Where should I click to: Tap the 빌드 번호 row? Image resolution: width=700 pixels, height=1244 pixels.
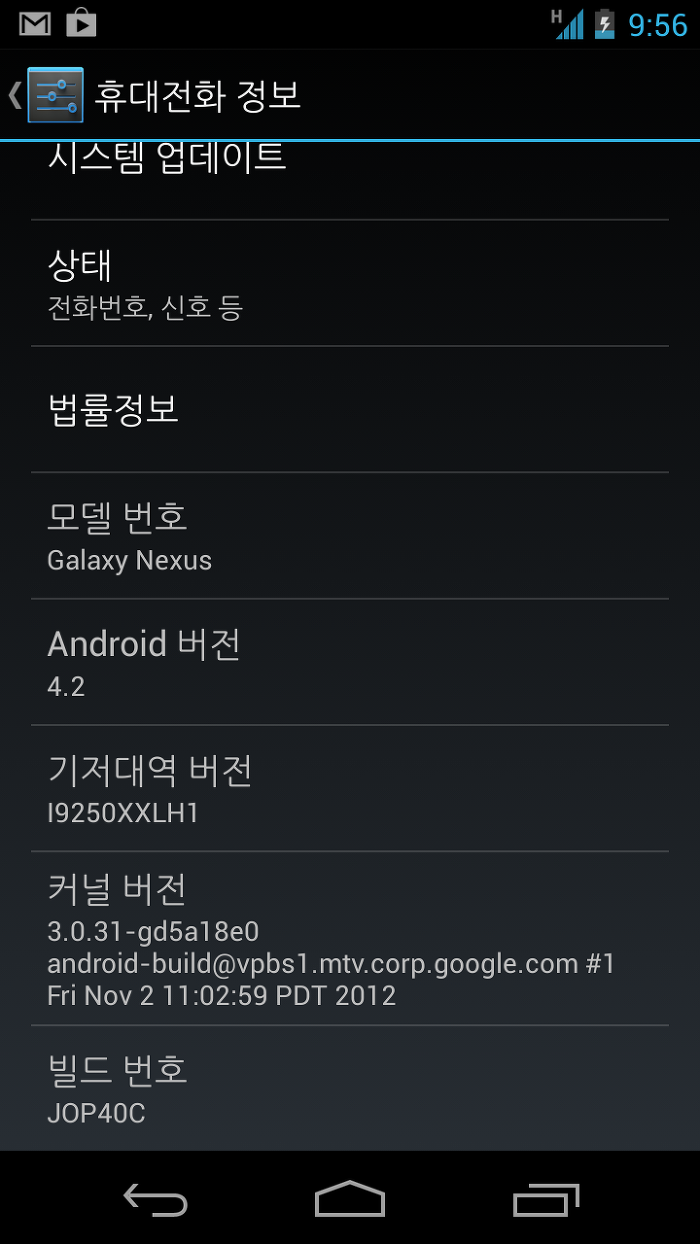click(350, 1088)
